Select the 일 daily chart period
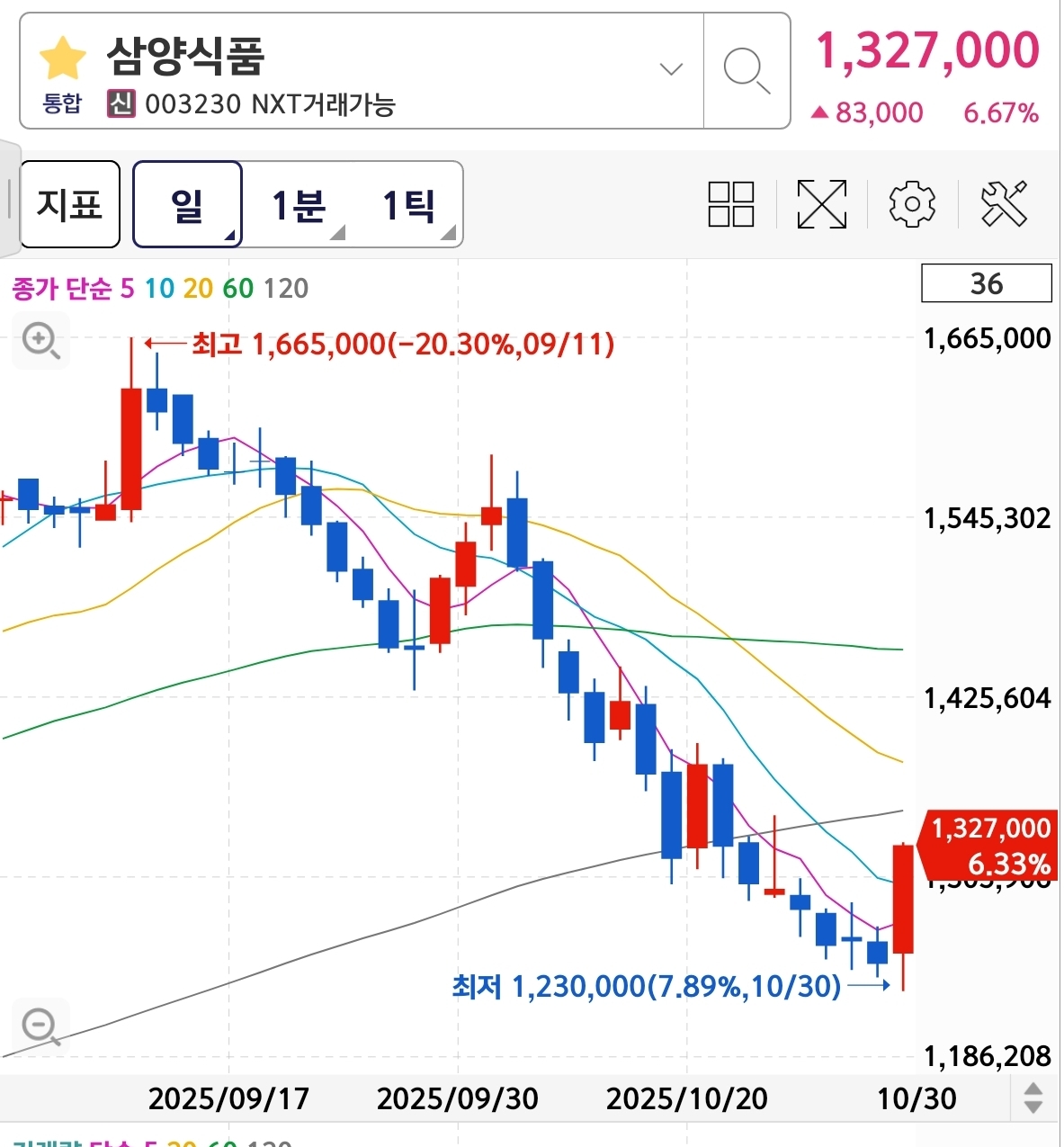Viewport: 1064px width, 1147px height. (x=187, y=204)
